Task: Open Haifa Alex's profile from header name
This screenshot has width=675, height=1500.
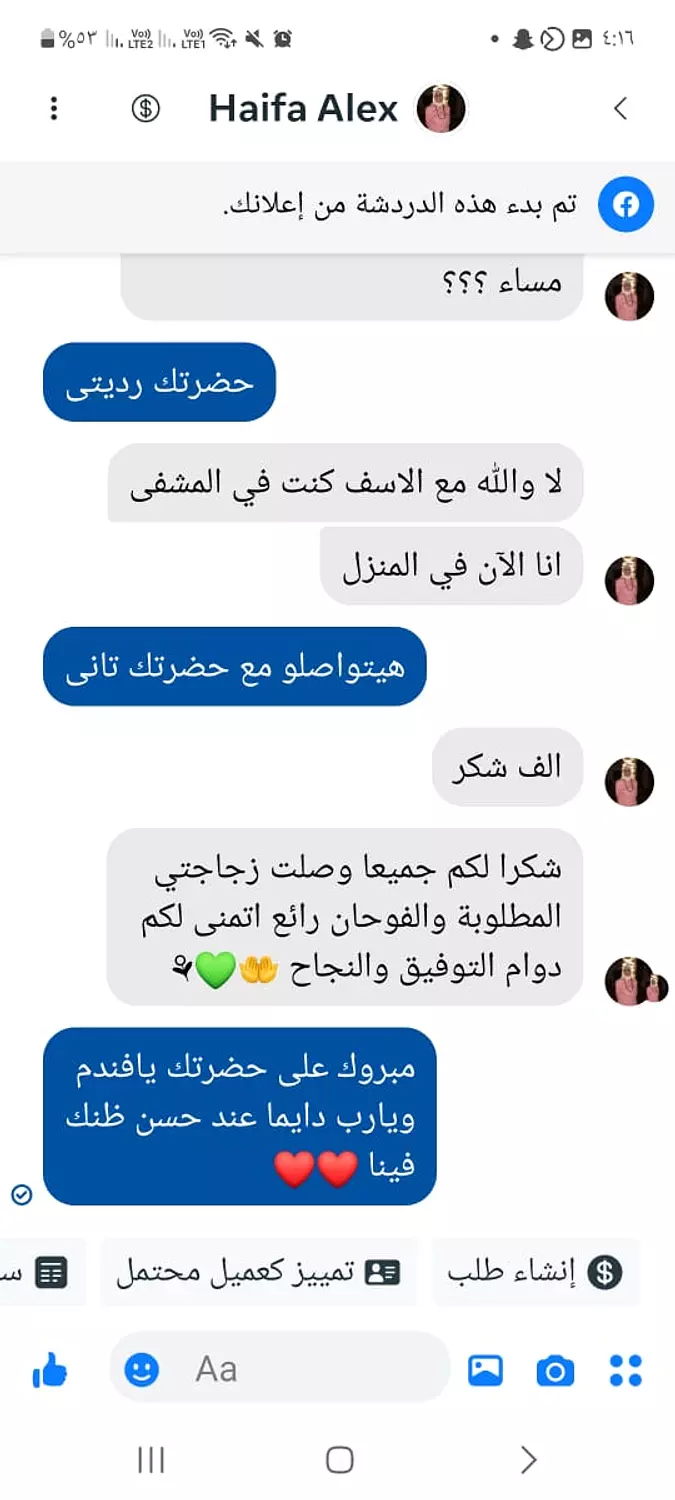Action: point(303,108)
